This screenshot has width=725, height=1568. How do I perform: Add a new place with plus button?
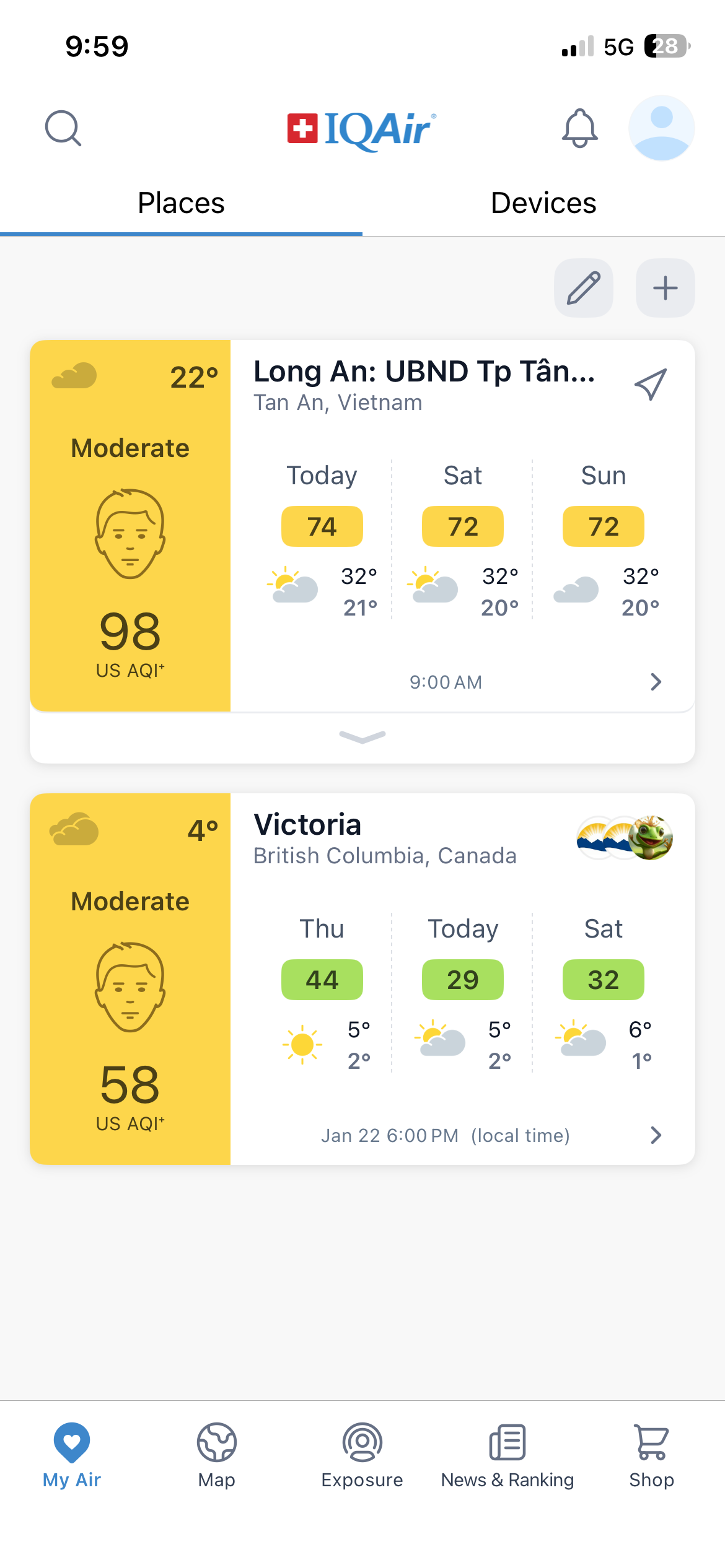point(665,288)
